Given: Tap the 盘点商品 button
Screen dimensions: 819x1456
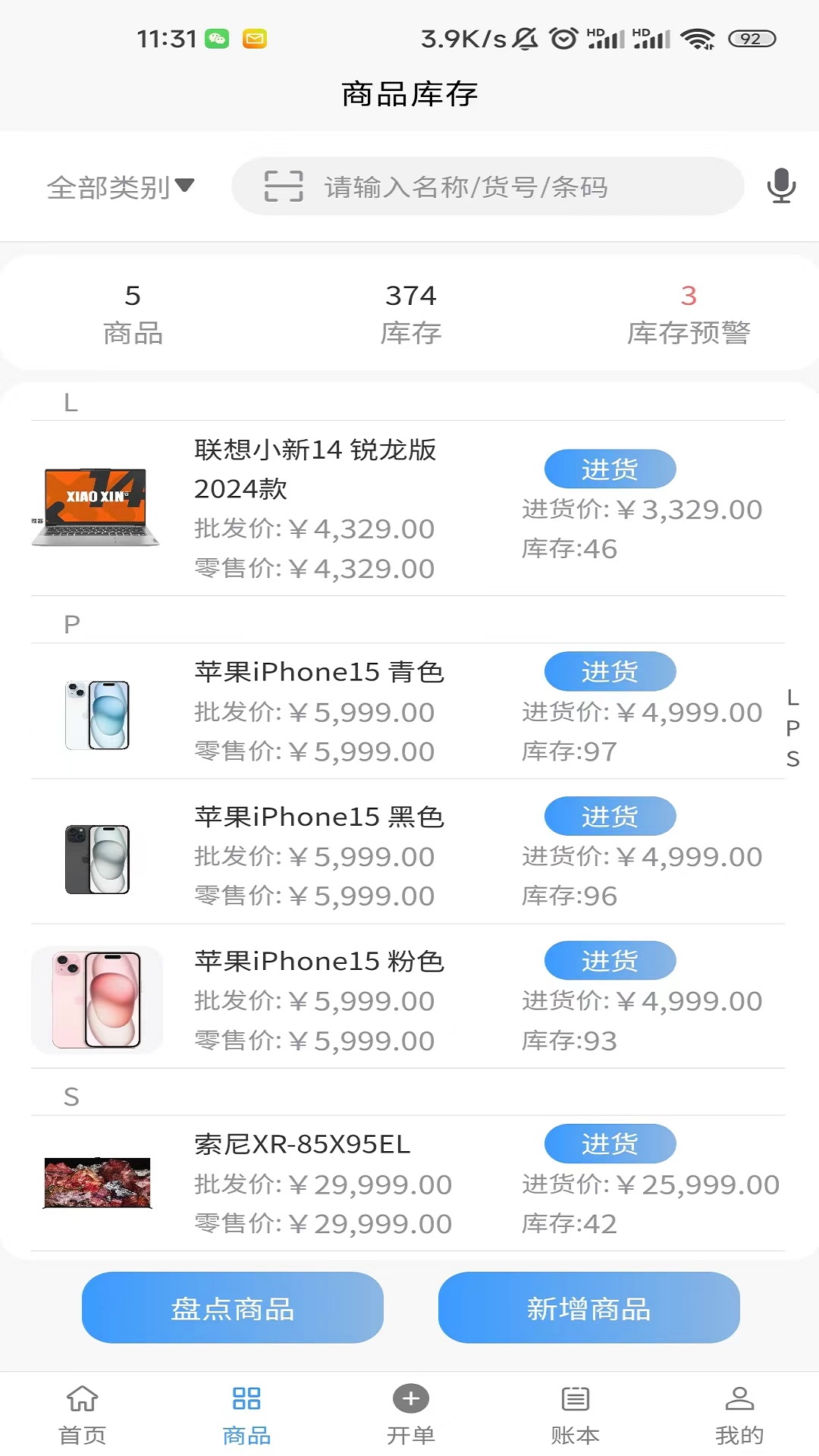Looking at the screenshot, I should click(x=233, y=1307).
